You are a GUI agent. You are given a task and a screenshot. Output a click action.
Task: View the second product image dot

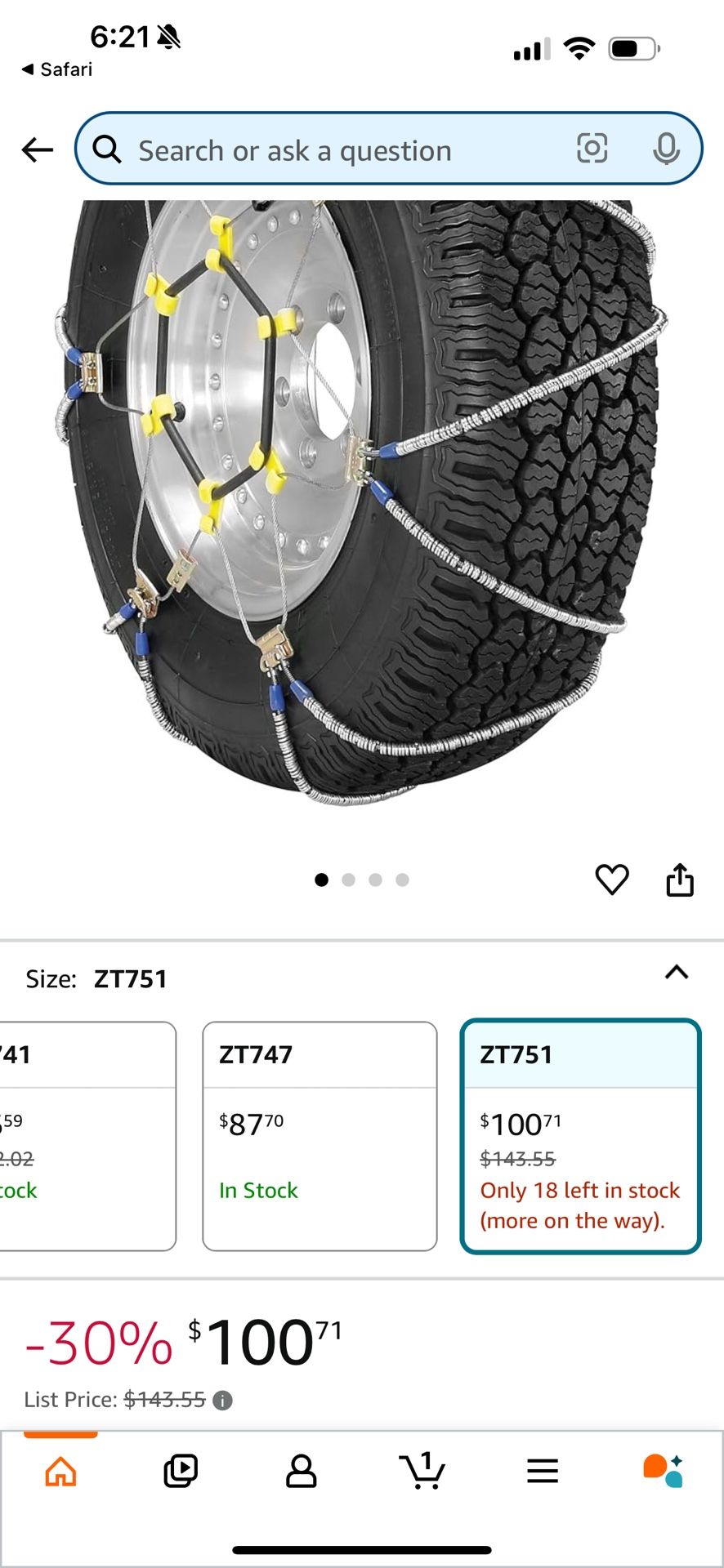tap(349, 880)
